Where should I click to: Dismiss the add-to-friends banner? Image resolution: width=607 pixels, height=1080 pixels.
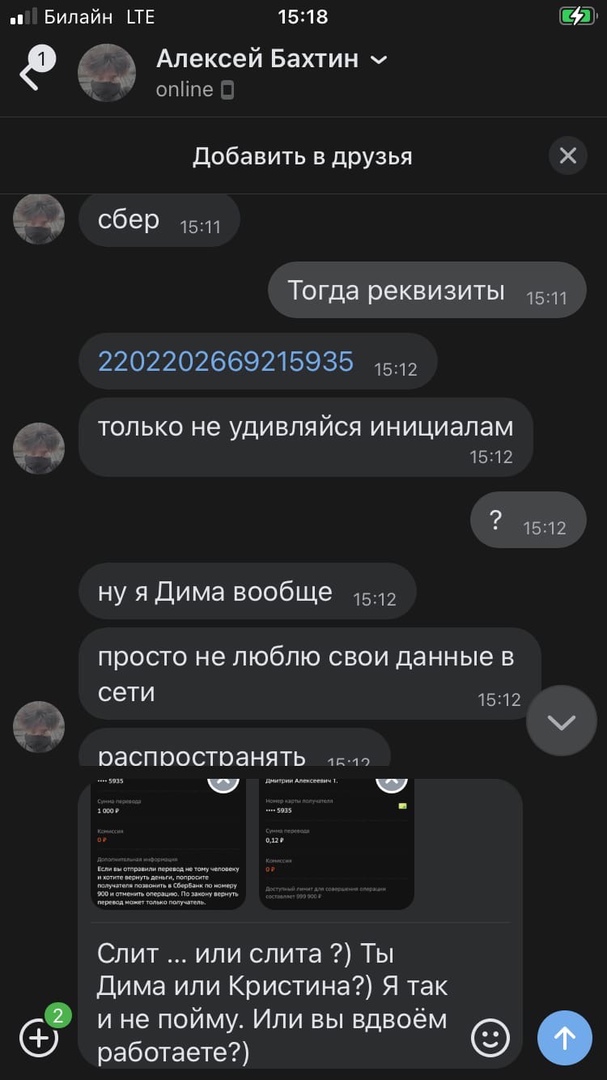tap(567, 156)
